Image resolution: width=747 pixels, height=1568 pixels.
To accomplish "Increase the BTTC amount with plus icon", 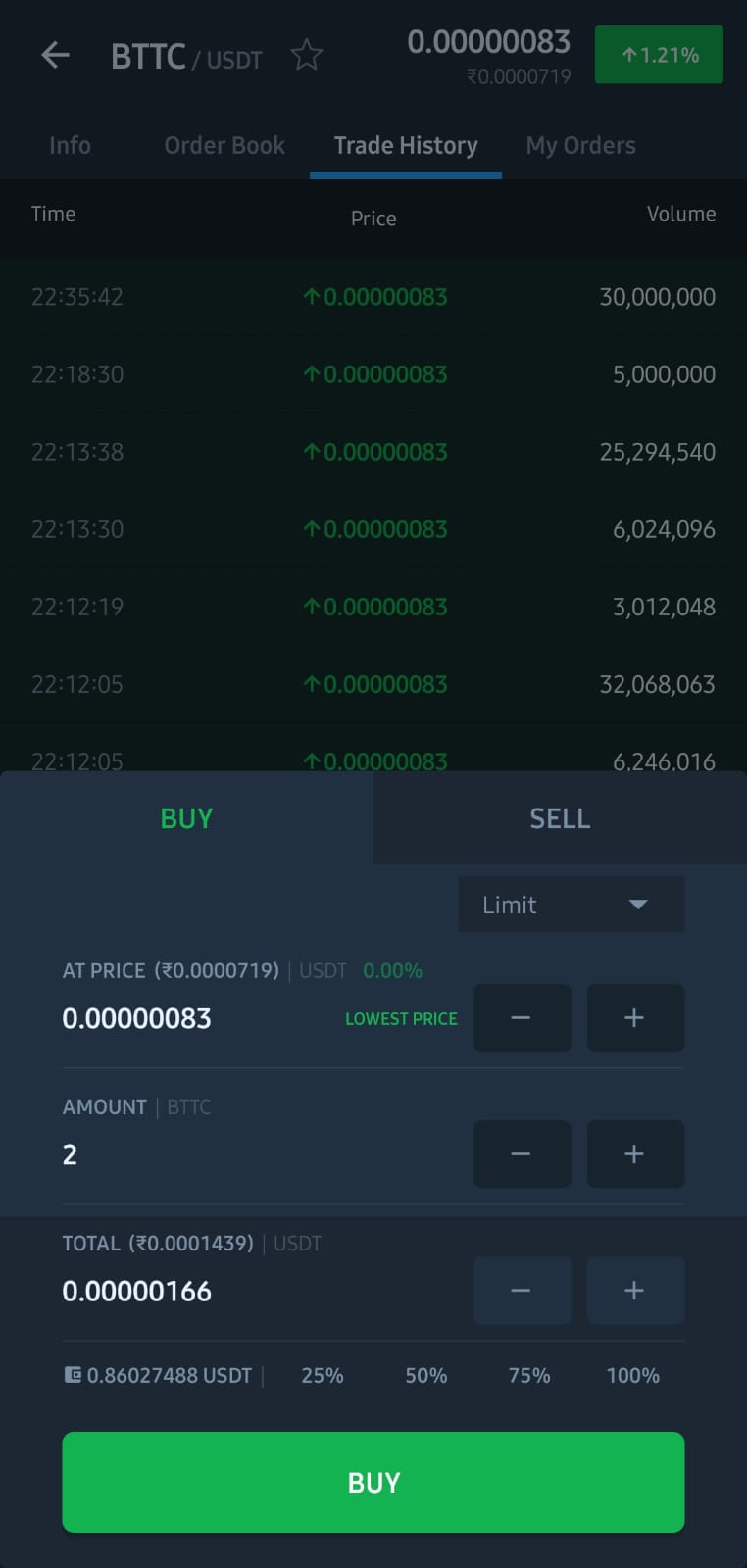I will (x=635, y=1153).
